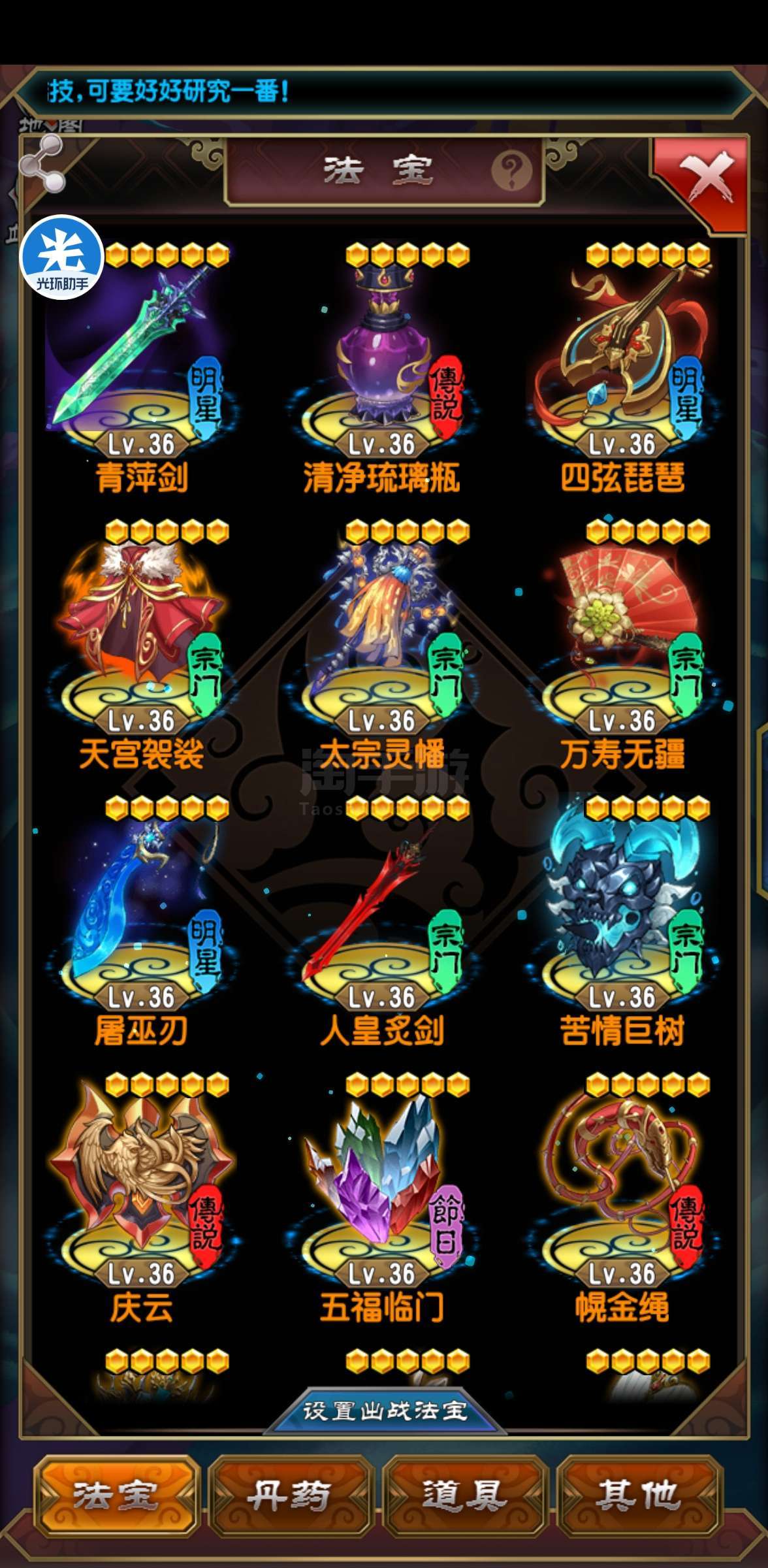Image resolution: width=768 pixels, height=1568 pixels.
Task: Switch to the 道具 tab
Action: (x=464, y=1495)
